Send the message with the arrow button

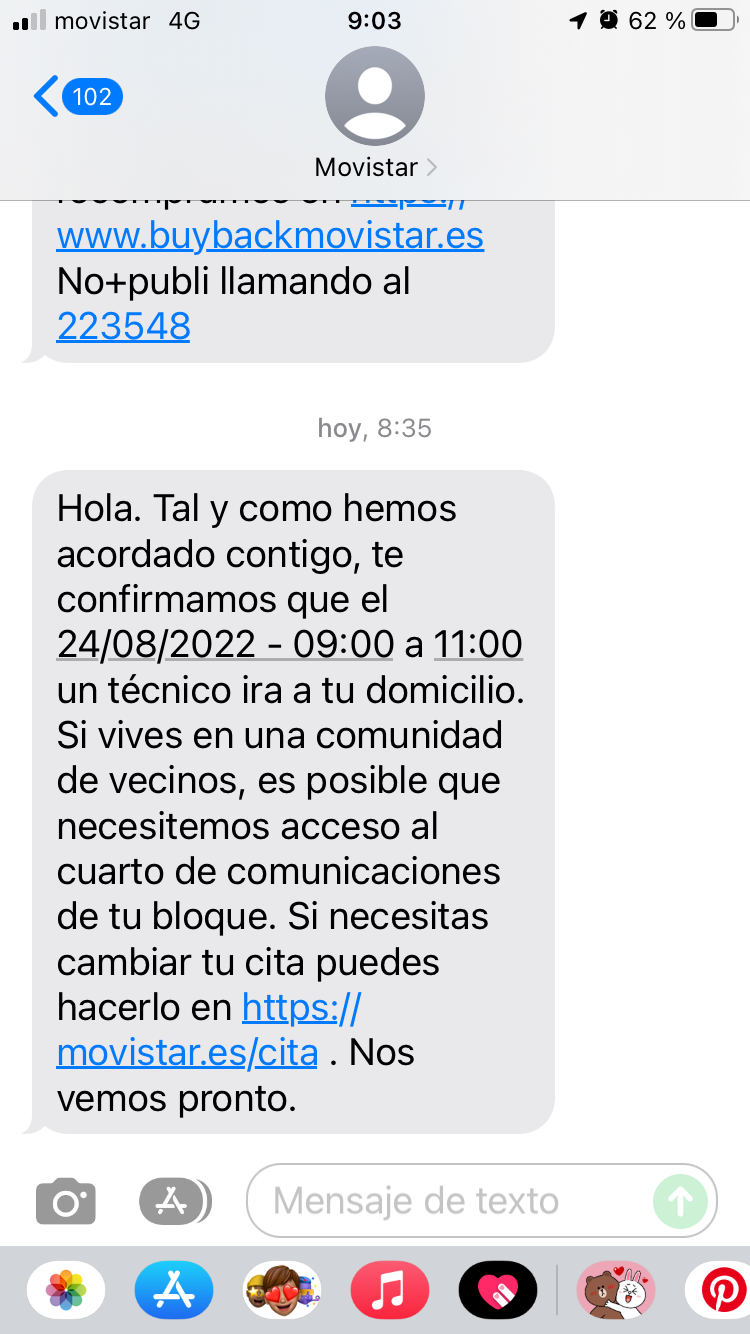click(x=681, y=1201)
